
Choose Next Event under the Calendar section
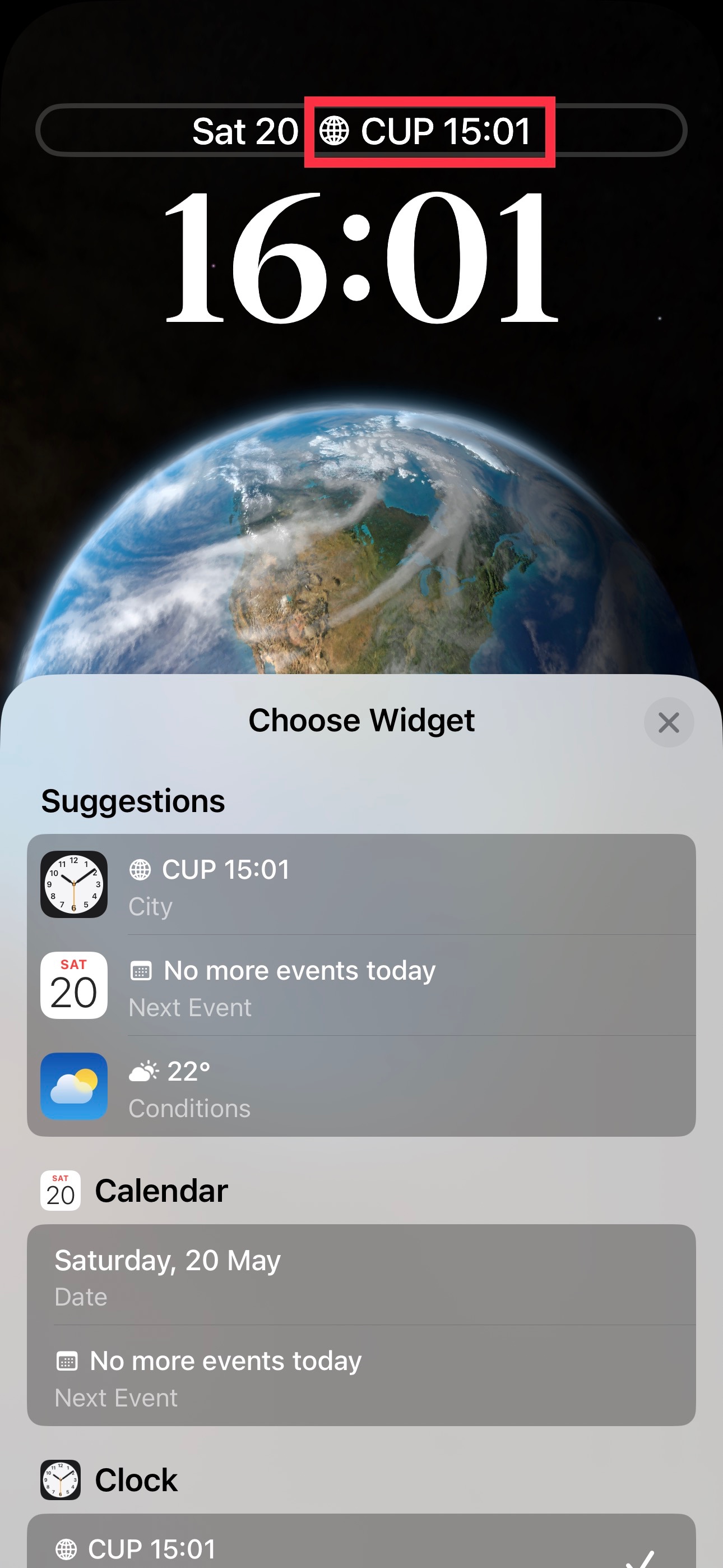361,1377
